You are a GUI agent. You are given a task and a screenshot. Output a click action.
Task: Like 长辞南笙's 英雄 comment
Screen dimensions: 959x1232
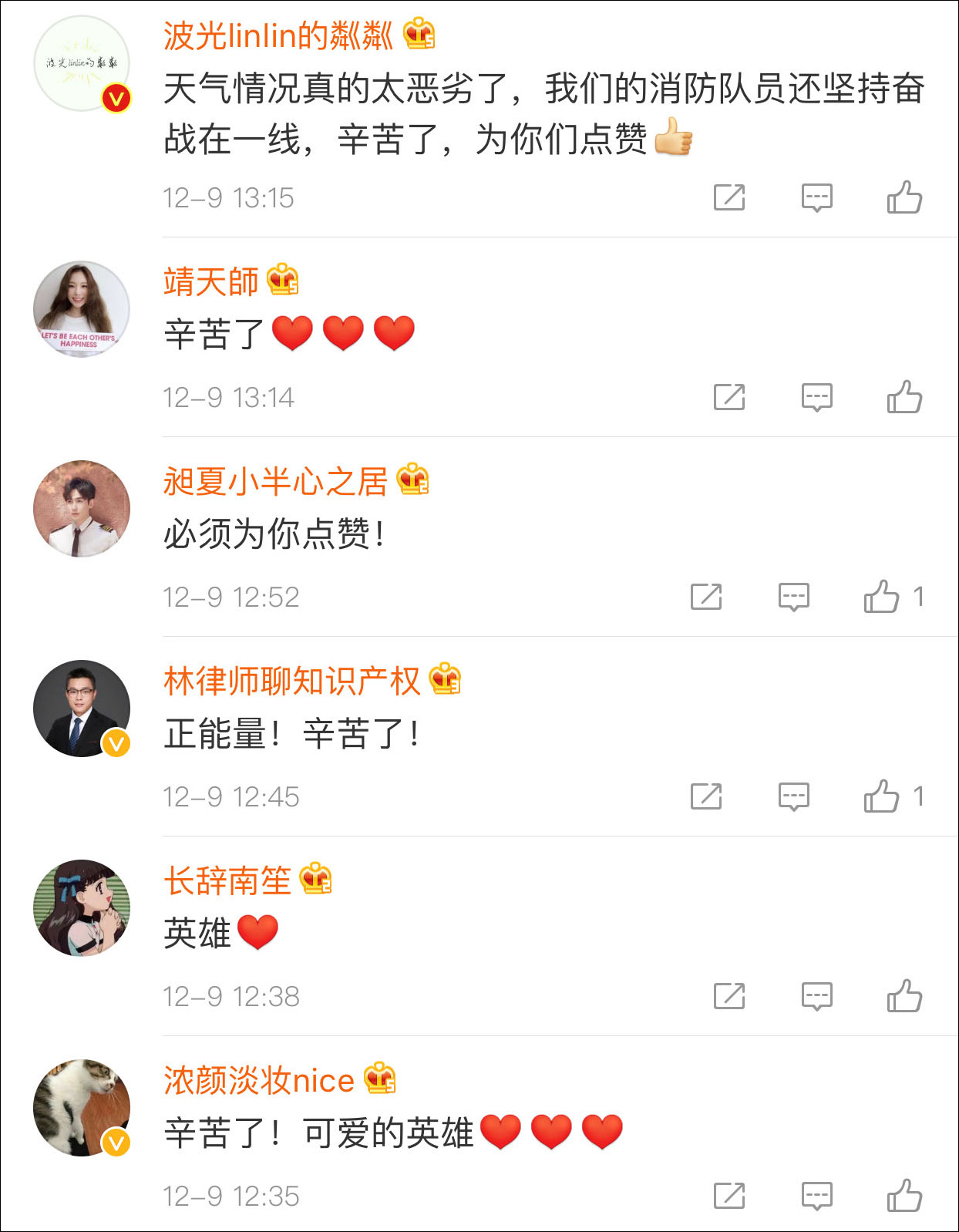click(904, 996)
